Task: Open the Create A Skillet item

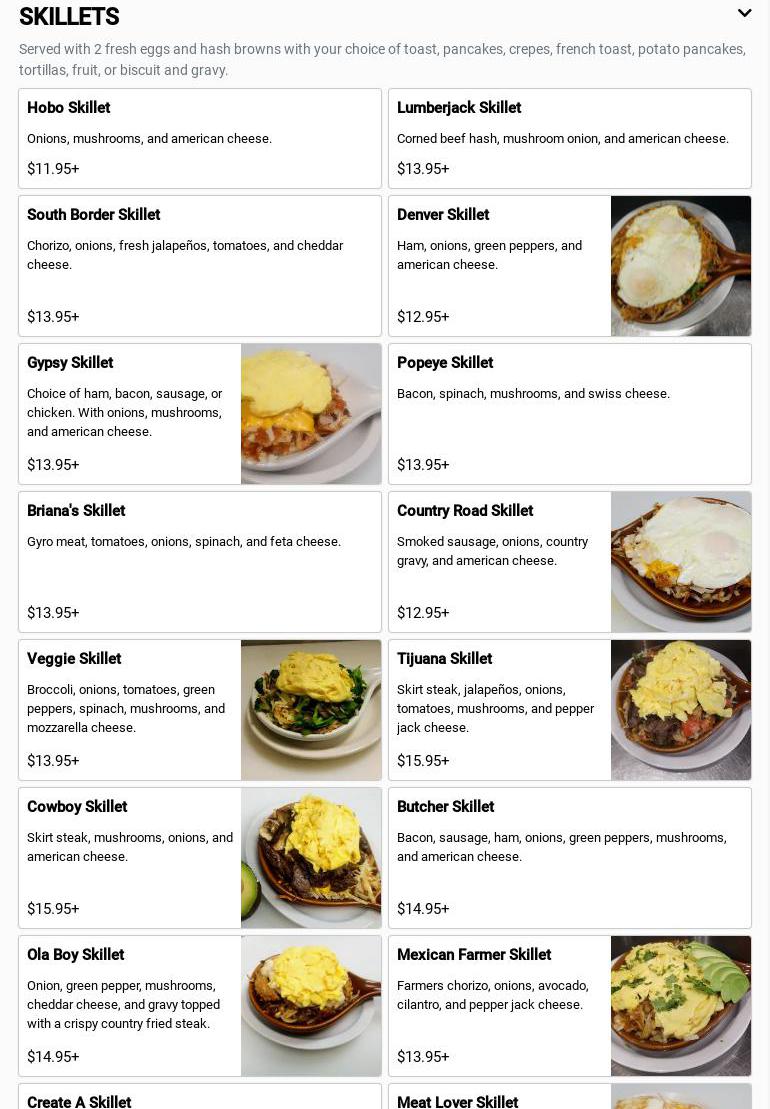Action: (x=200, y=1098)
